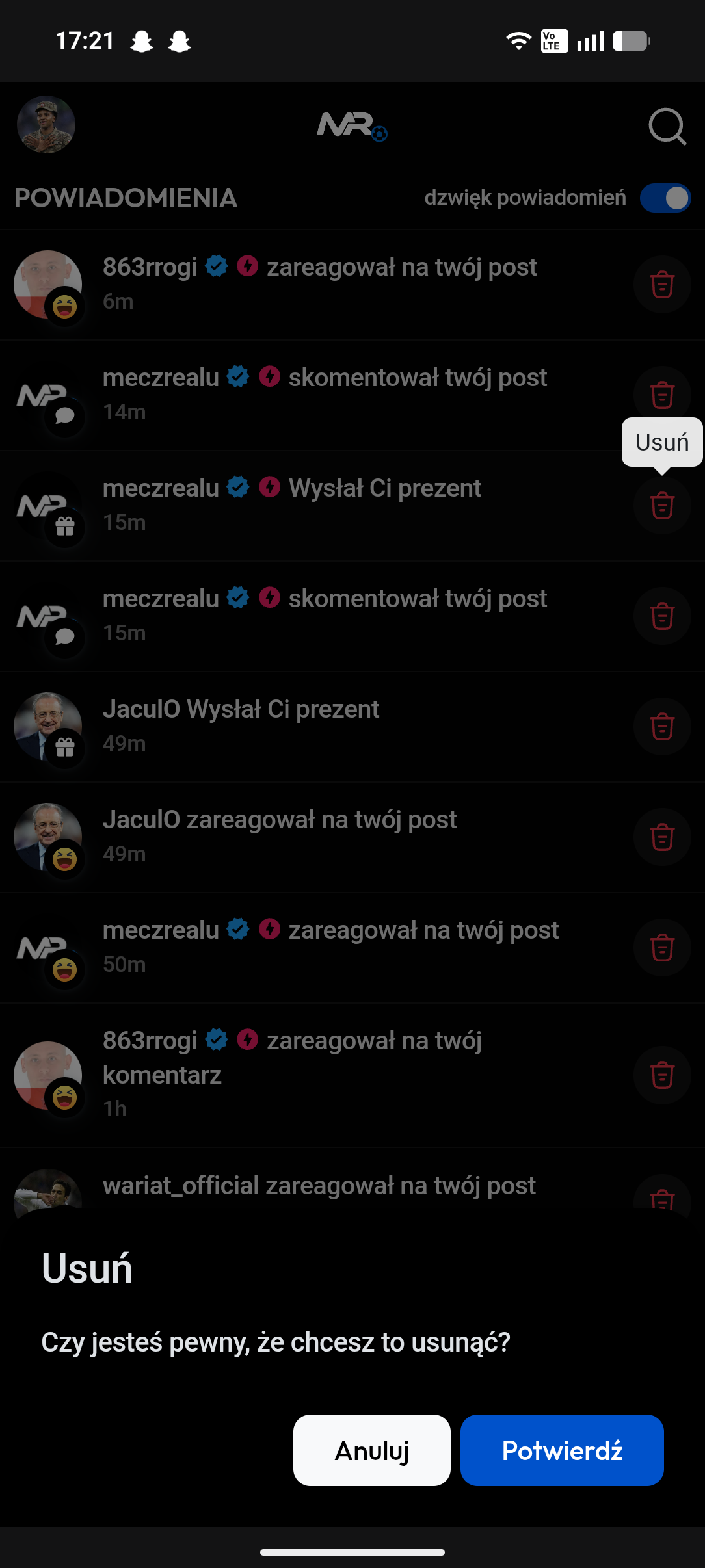705x1568 pixels.
Task: Confirm deletion with Potwierdź
Action: (562, 1450)
